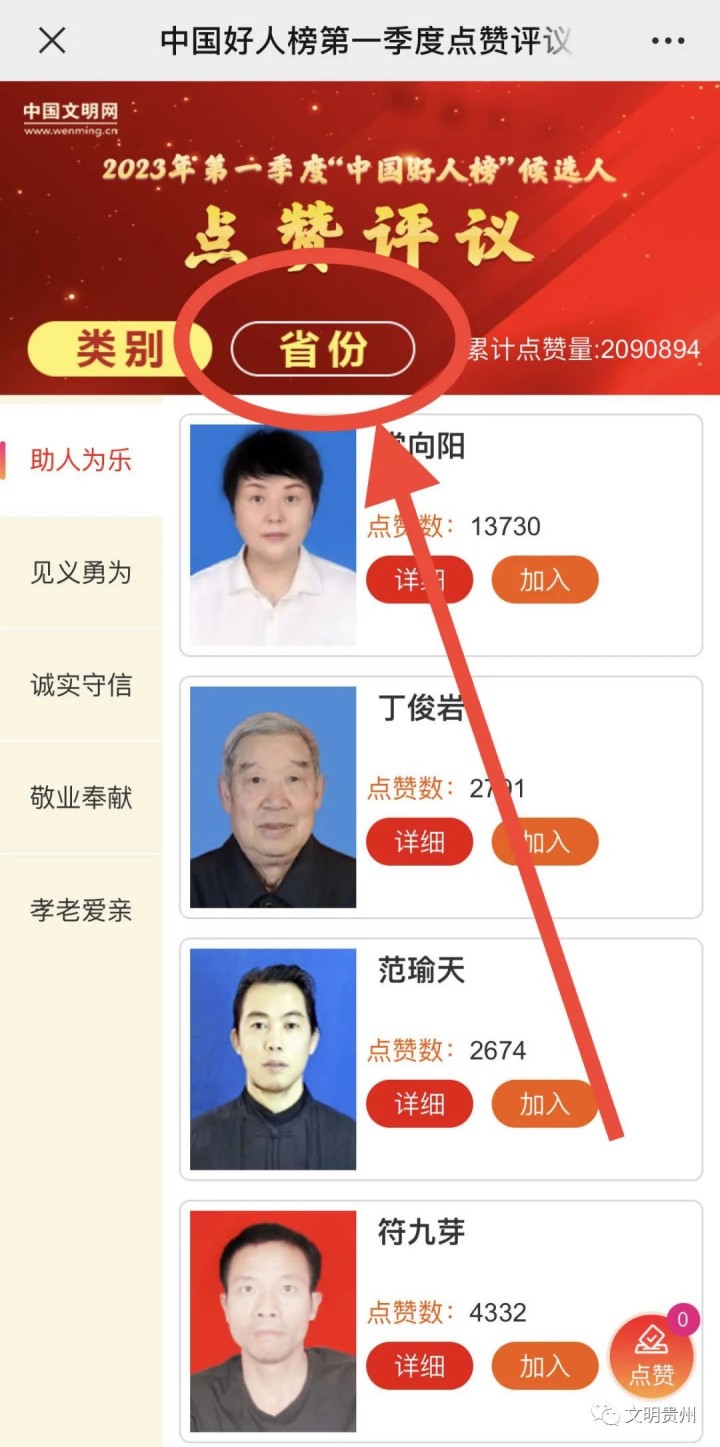The width and height of the screenshot is (720, 1447).
Task: Add 符九芽 with the 加入 button
Action: pos(545,1366)
